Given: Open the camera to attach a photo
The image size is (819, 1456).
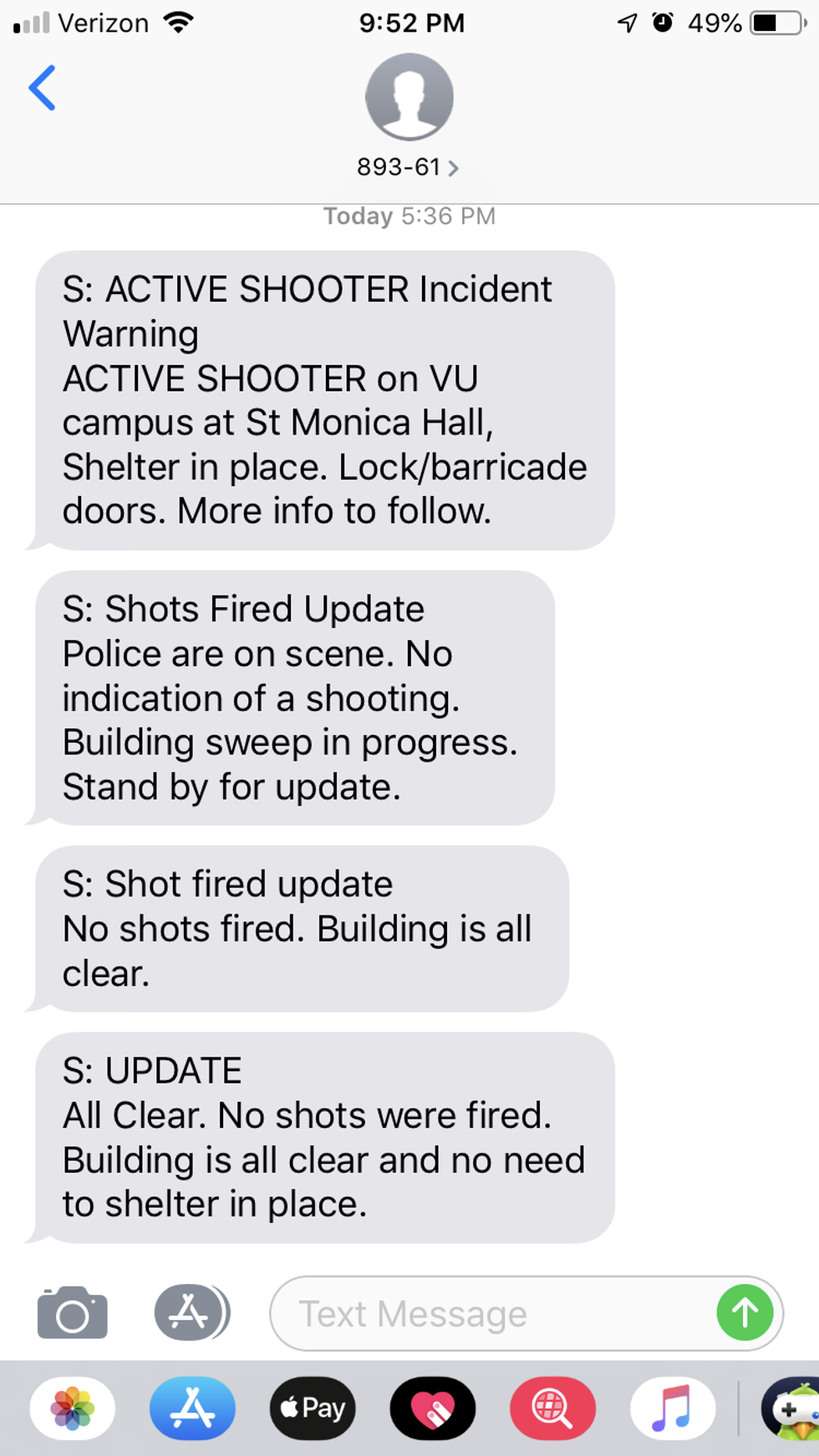Looking at the screenshot, I should (73, 1313).
